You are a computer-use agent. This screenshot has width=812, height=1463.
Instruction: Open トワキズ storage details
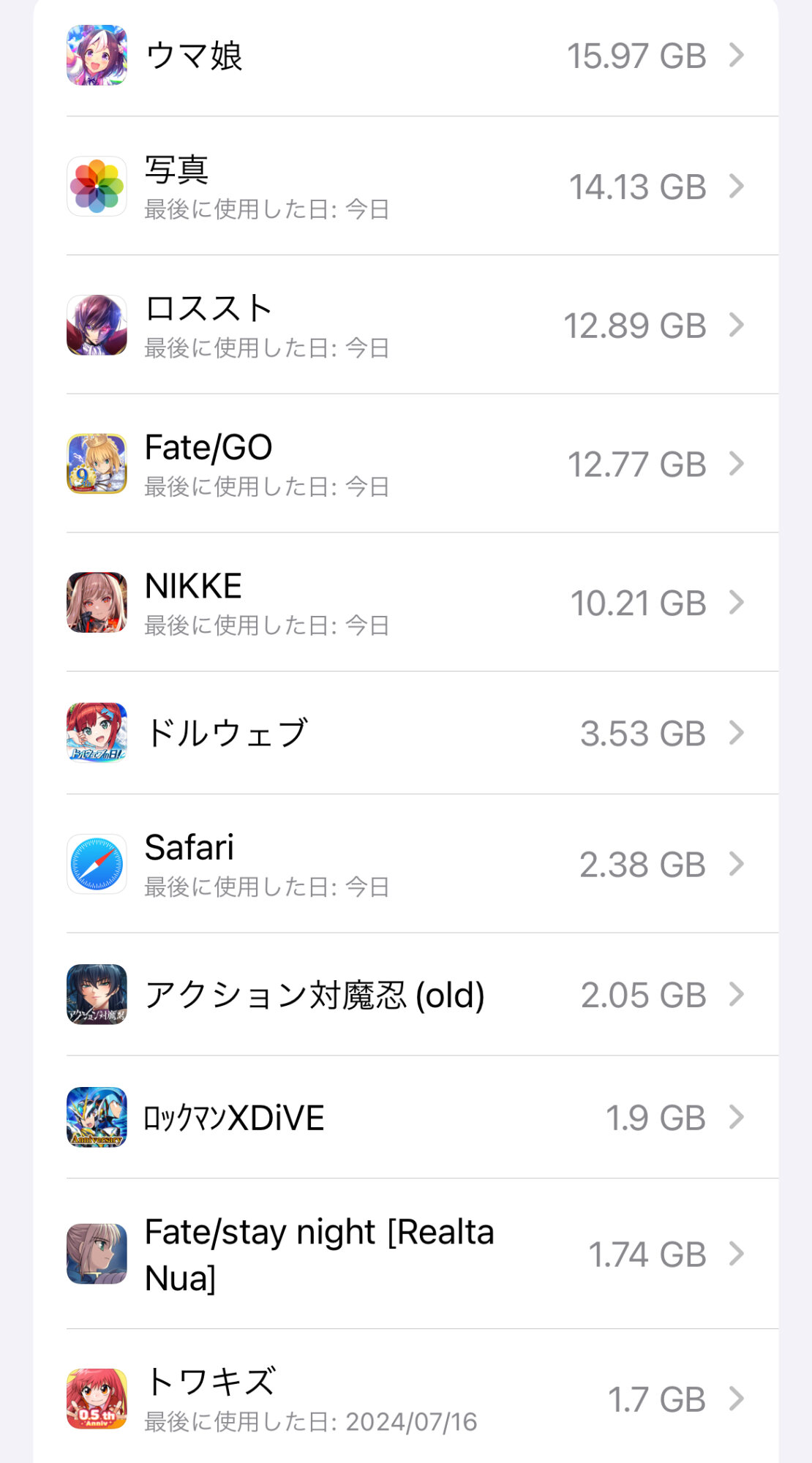406,1399
